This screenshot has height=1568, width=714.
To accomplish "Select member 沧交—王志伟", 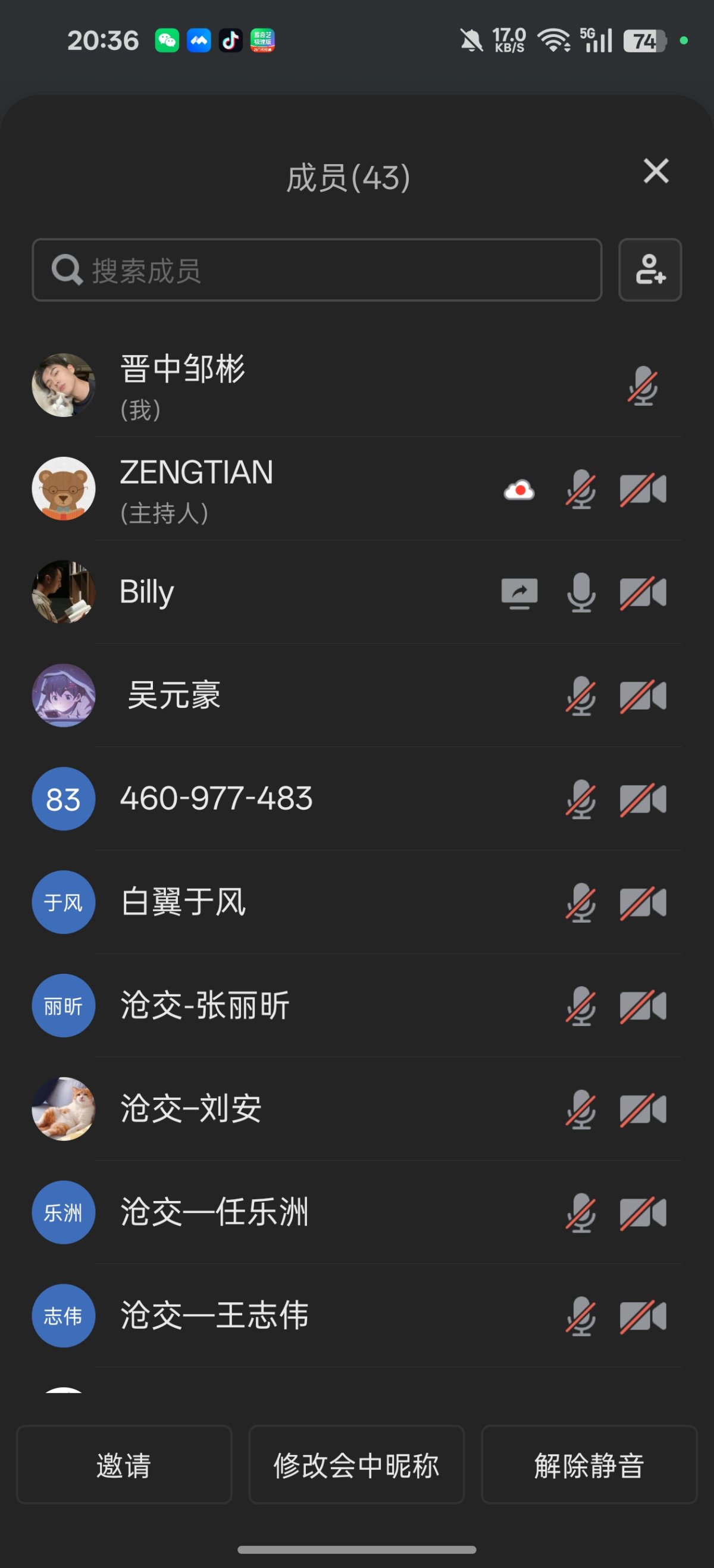I will [x=214, y=1315].
